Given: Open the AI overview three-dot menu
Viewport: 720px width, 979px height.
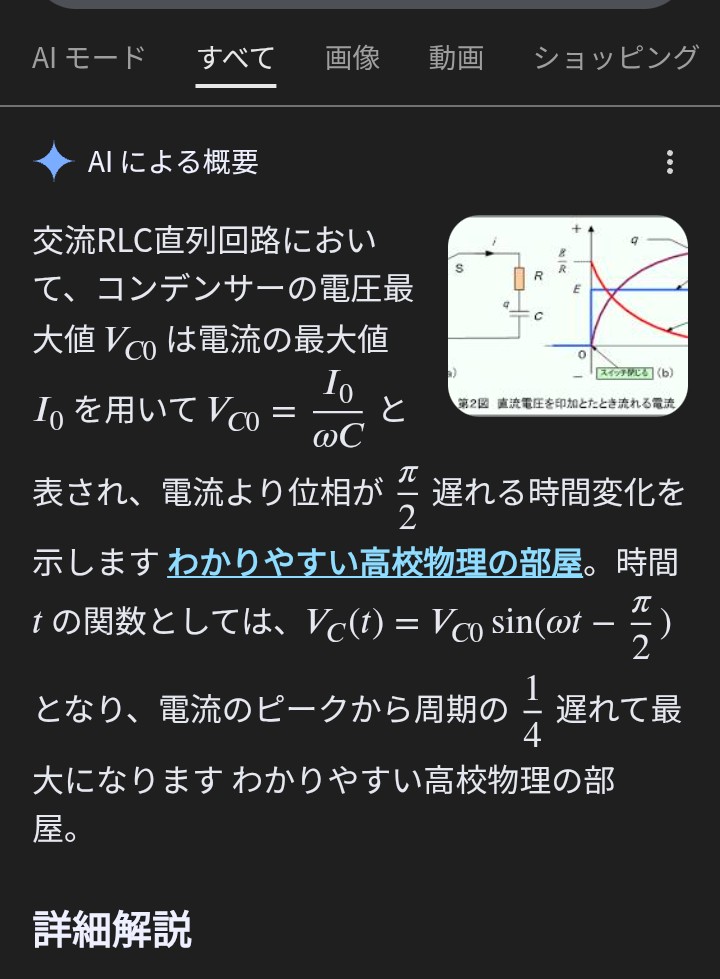Looking at the screenshot, I should coord(669,162).
